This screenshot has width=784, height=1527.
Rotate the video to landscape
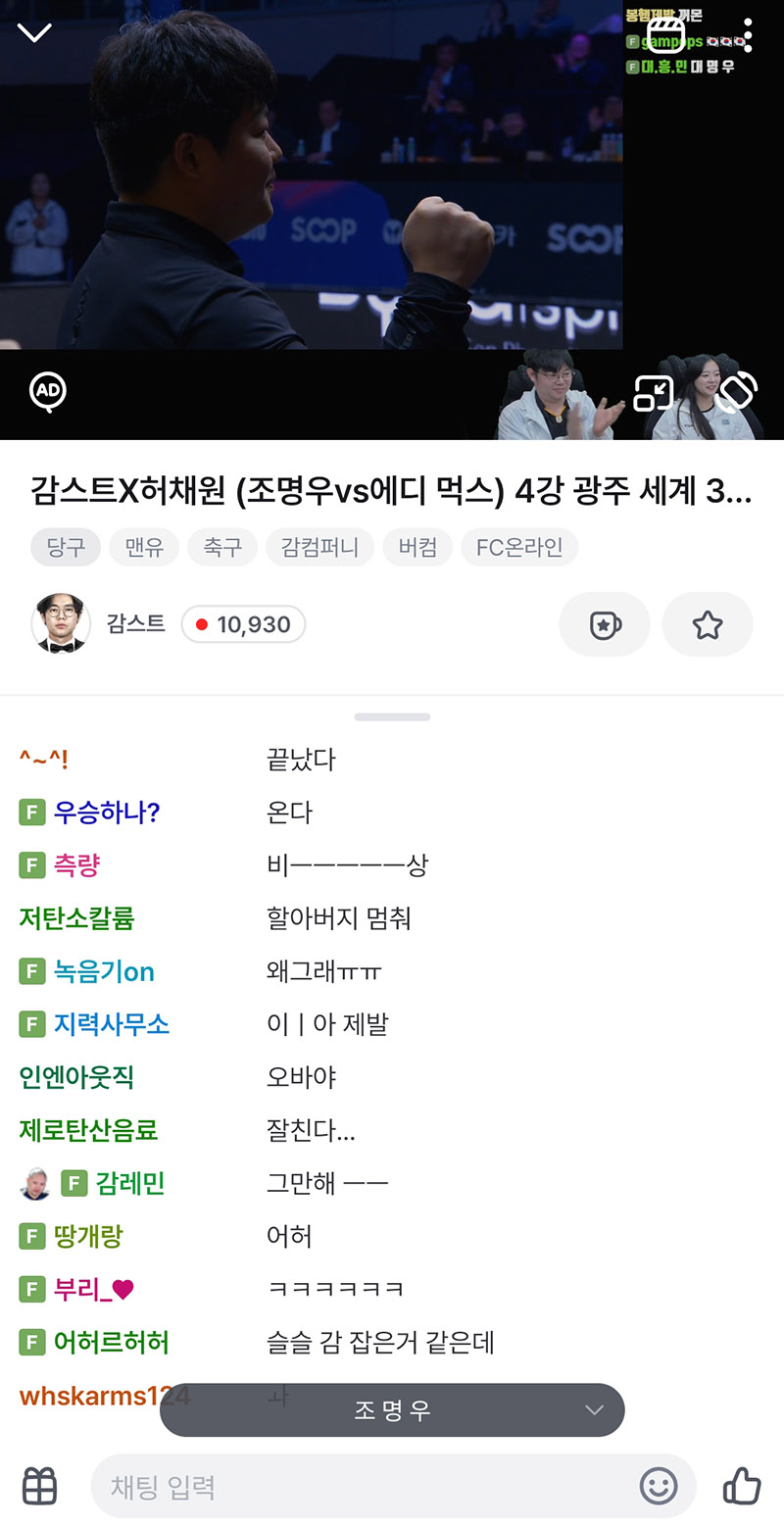pos(737,392)
